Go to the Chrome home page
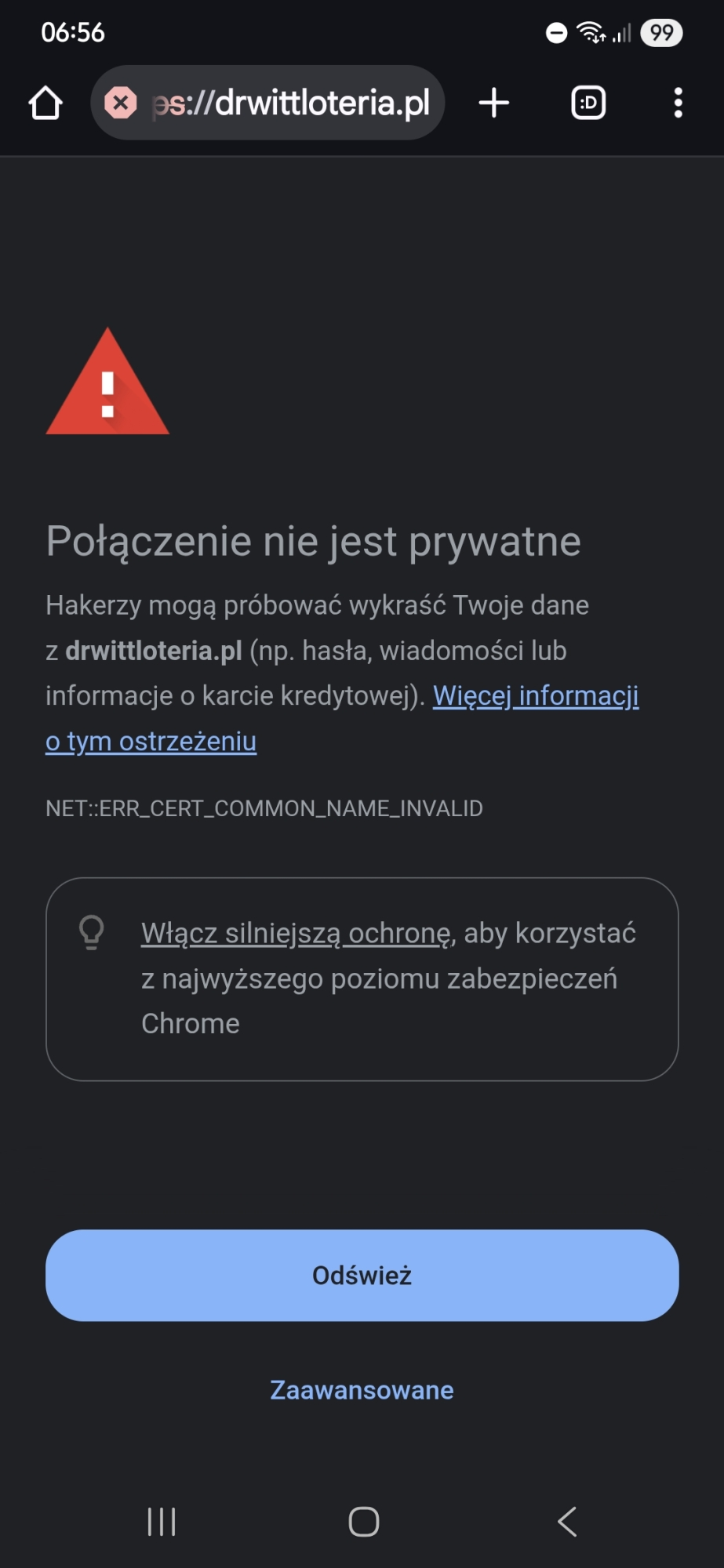The height and width of the screenshot is (1568, 724). pyautogui.click(x=45, y=103)
